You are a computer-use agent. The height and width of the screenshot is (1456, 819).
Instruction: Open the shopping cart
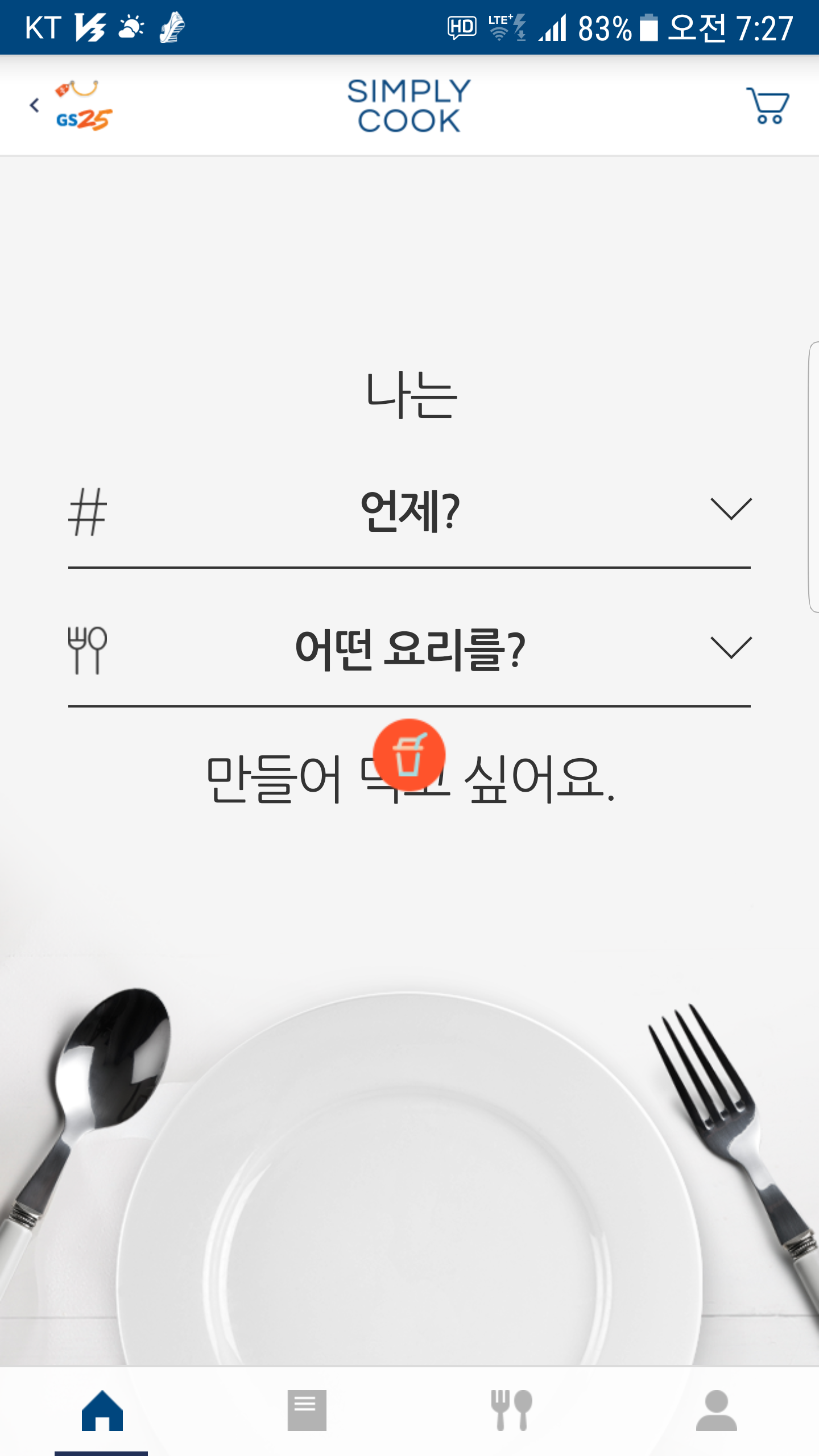point(767,106)
